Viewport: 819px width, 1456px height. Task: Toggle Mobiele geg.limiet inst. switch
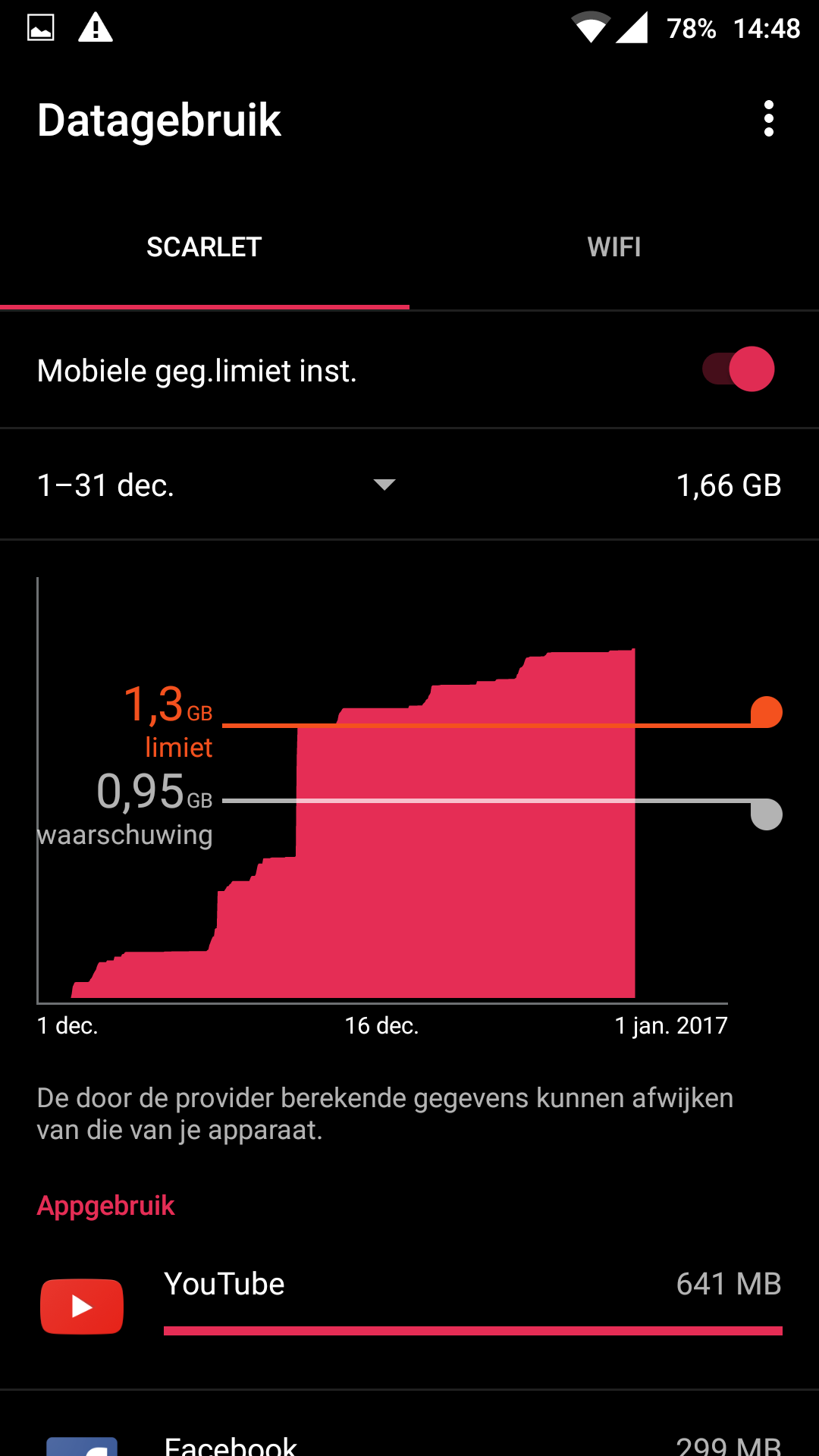[739, 369]
